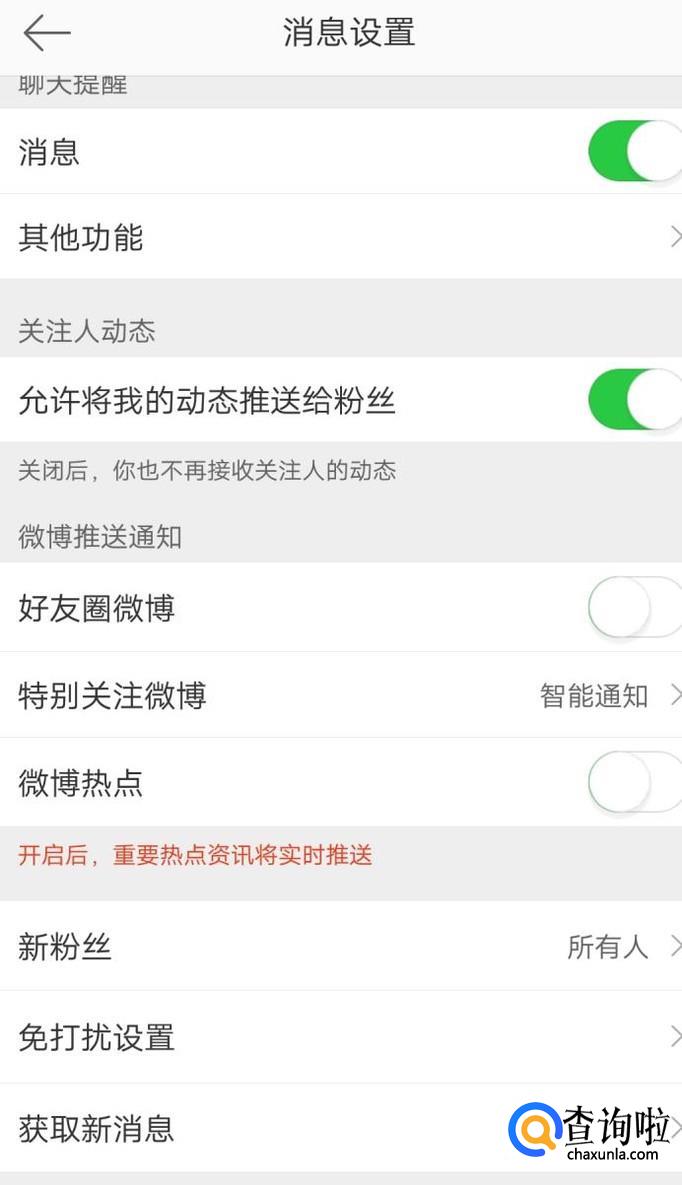
Task: Open the 新粉丝 notification setting
Action: point(340,946)
